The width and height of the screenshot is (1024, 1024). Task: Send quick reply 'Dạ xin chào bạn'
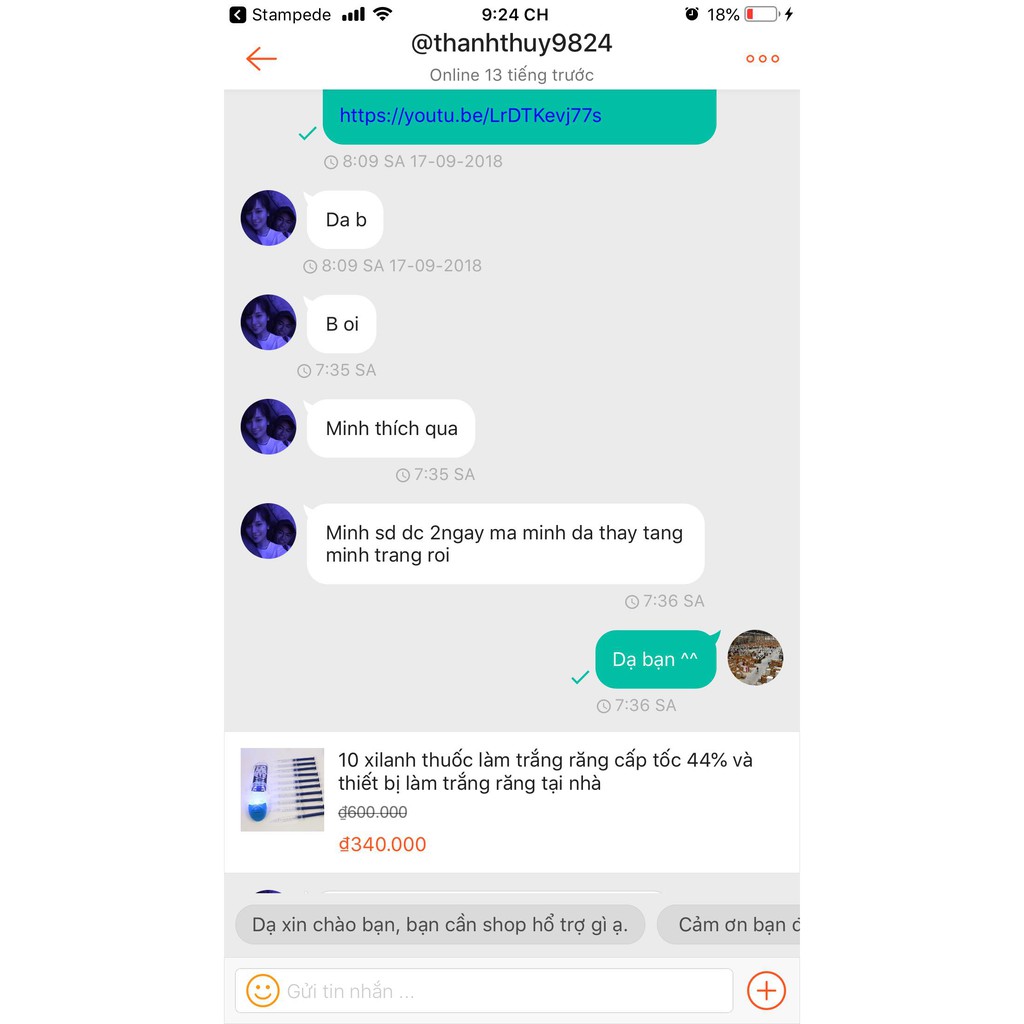point(440,925)
